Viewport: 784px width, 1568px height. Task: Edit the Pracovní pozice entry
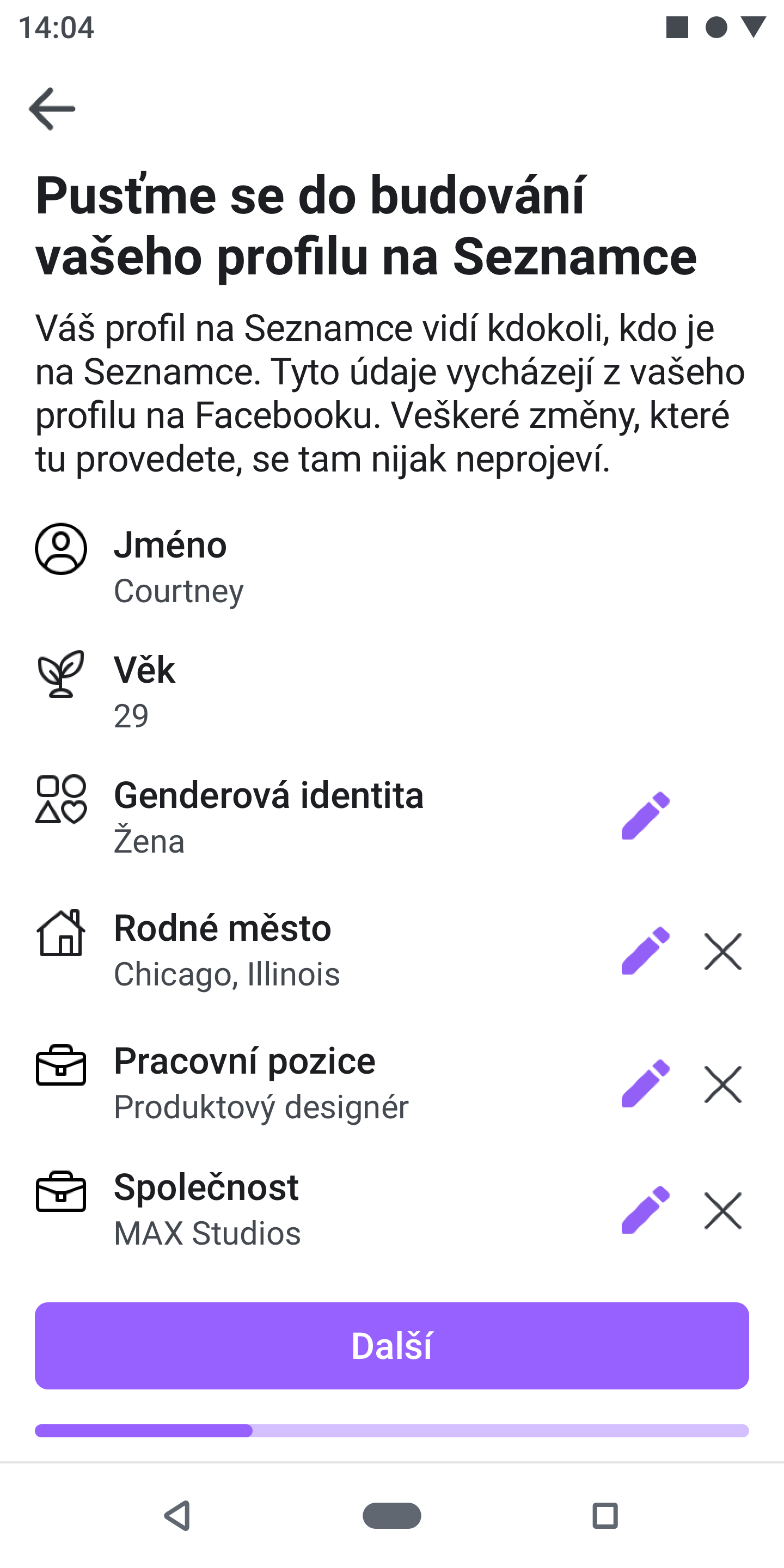645,1083
